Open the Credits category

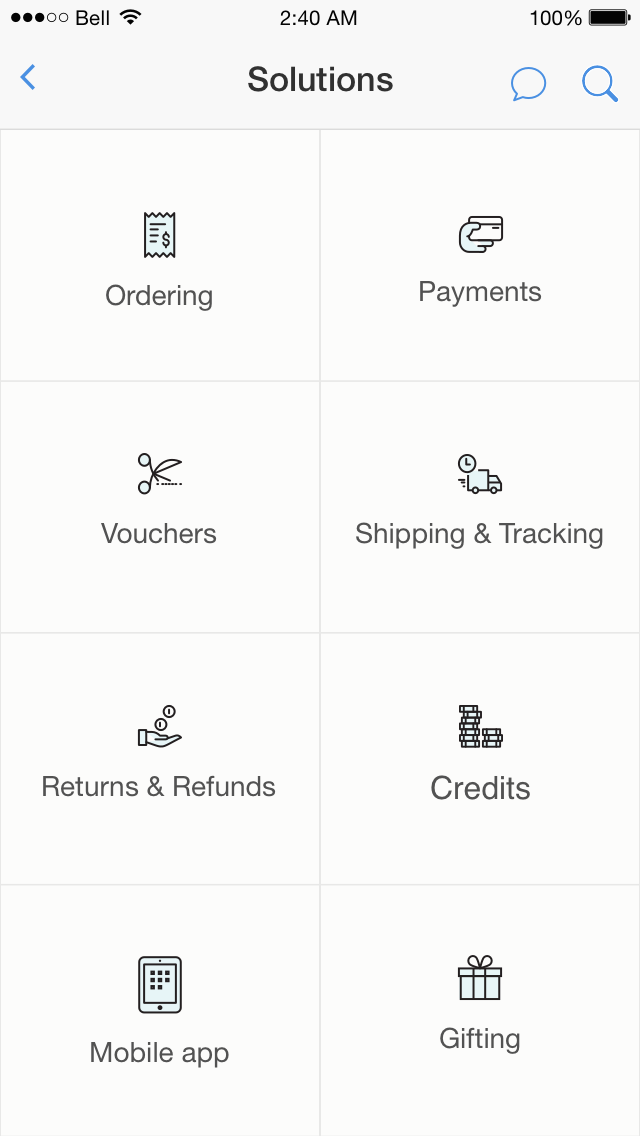point(480,759)
